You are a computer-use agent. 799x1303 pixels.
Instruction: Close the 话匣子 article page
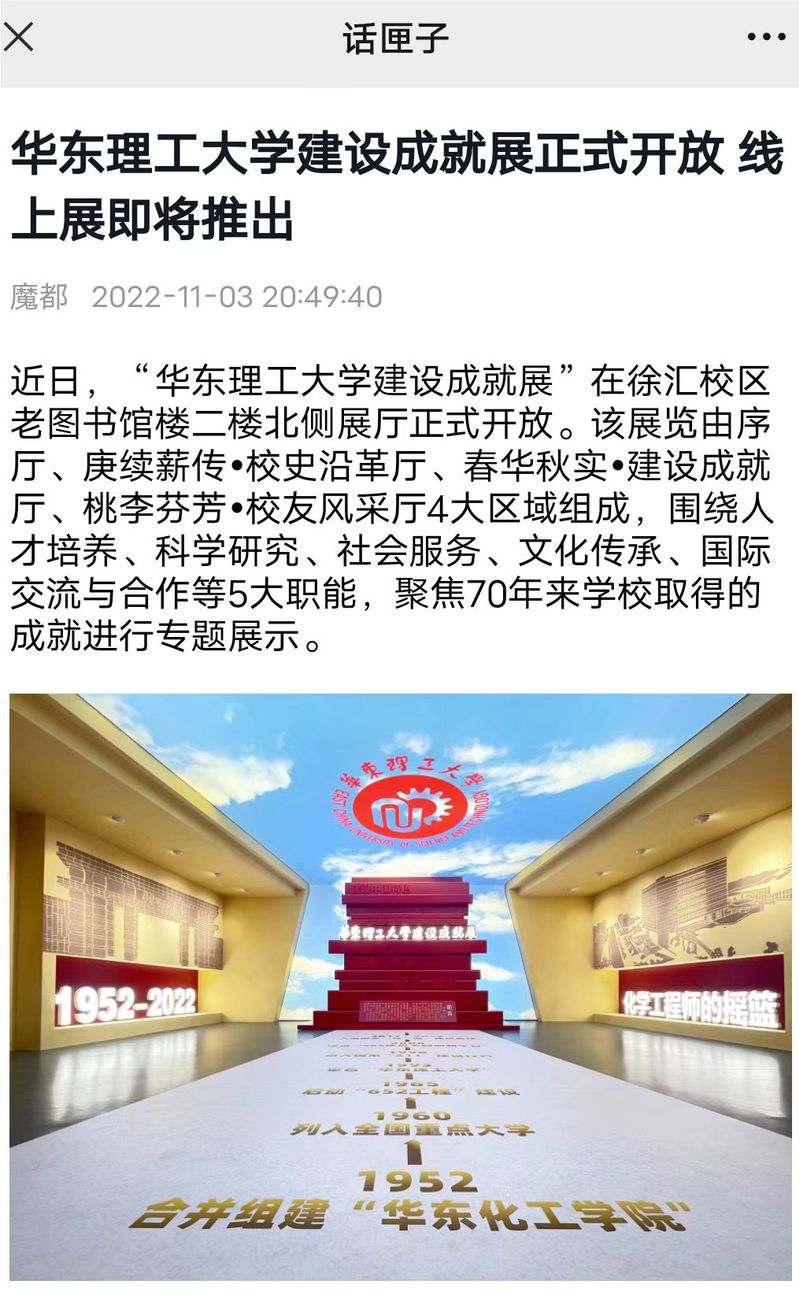[x=19, y=37]
